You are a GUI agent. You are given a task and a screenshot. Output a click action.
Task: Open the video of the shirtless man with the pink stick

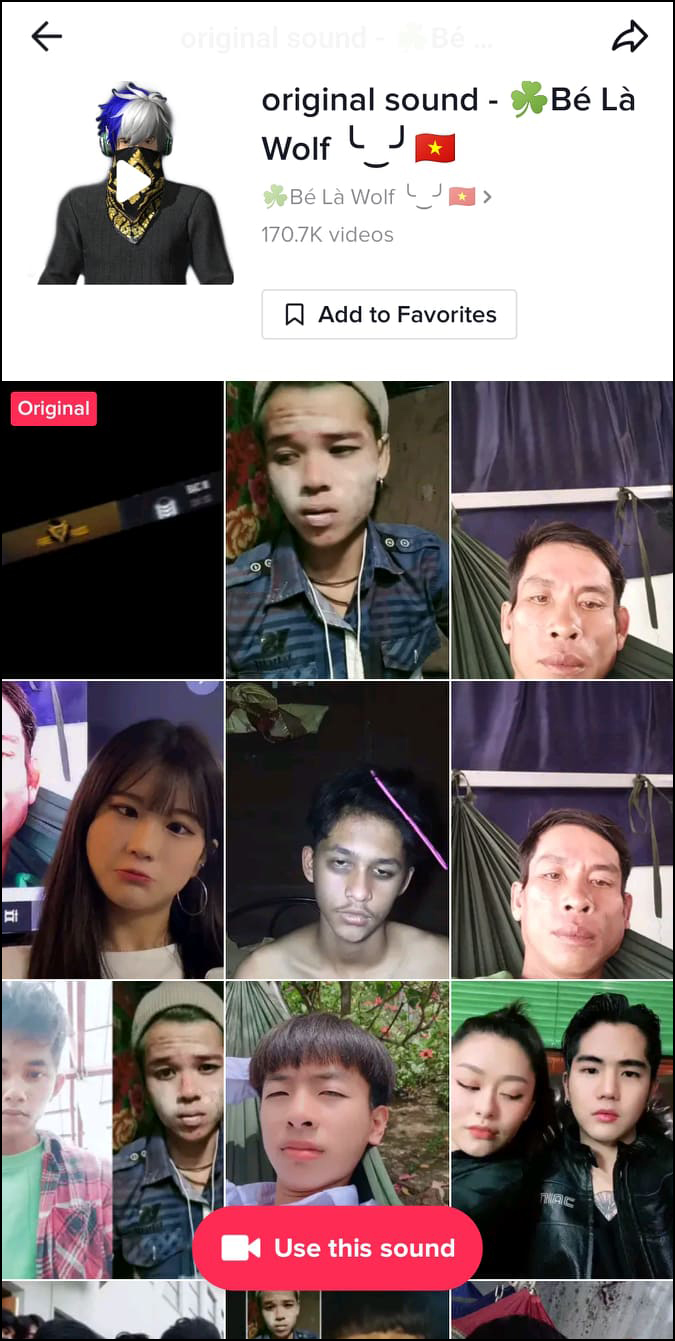point(337,830)
